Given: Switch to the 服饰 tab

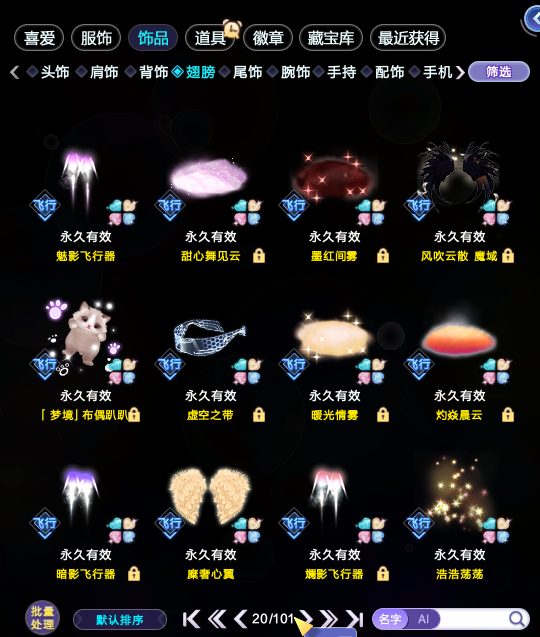Looking at the screenshot, I should coord(96,38).
